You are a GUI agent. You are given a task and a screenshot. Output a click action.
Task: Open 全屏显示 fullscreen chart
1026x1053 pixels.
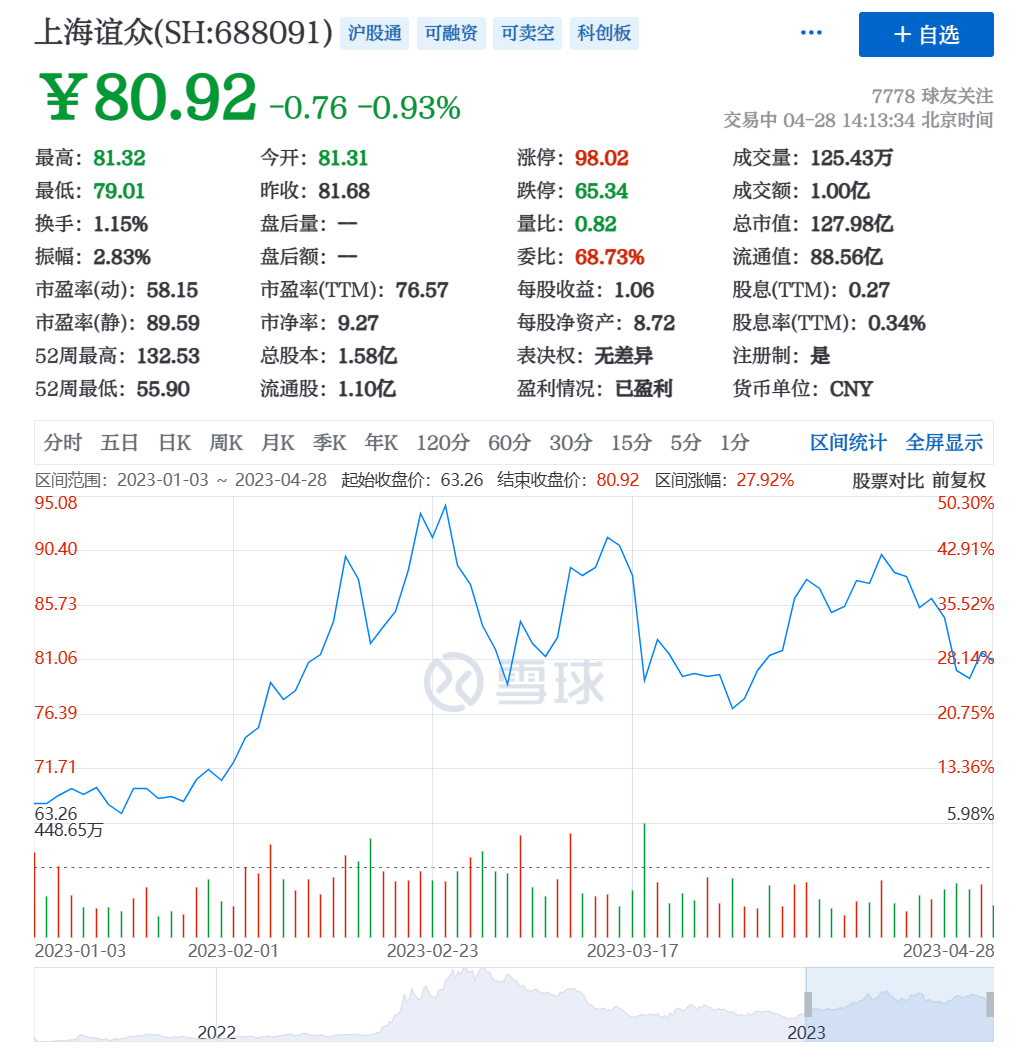pos(944,443)
